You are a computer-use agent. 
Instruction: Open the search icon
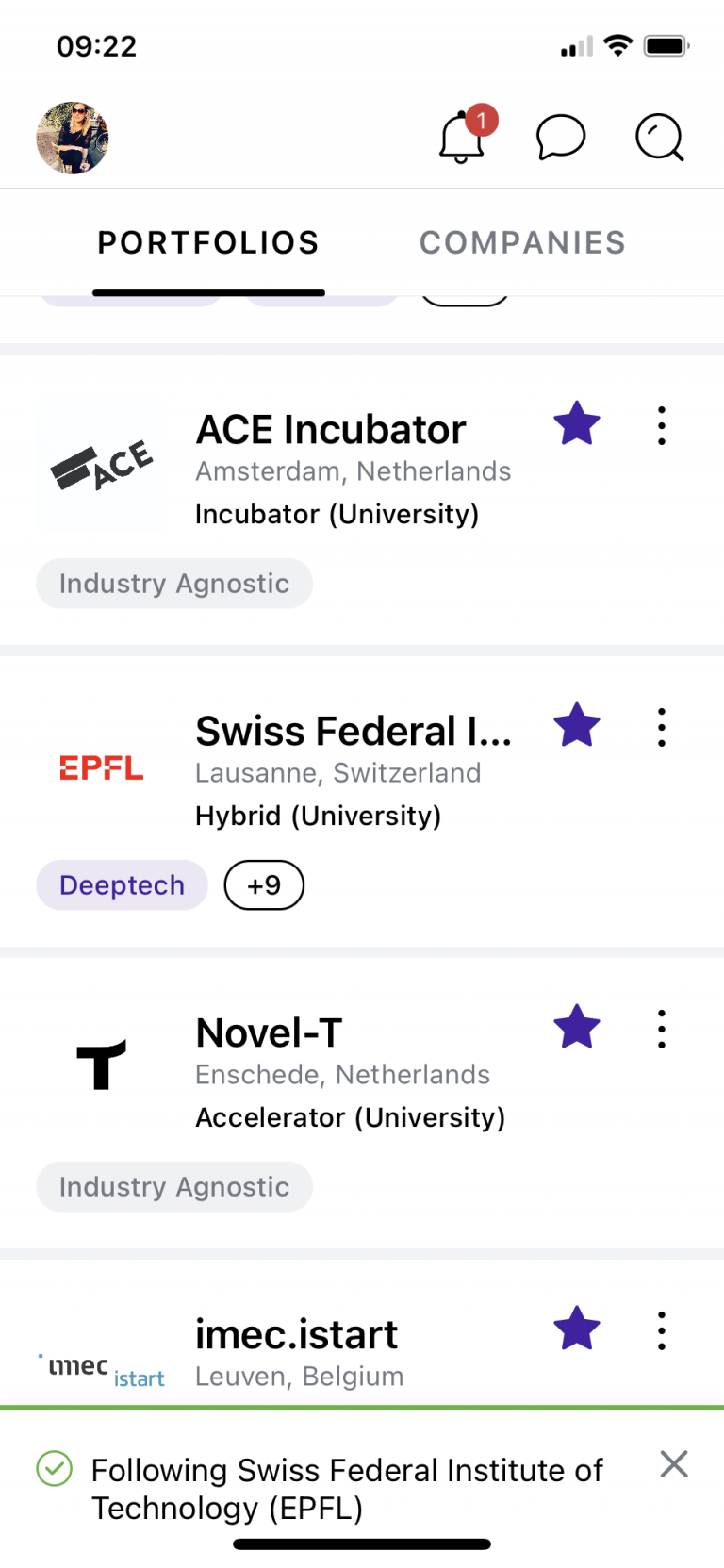tap(659, 138)
